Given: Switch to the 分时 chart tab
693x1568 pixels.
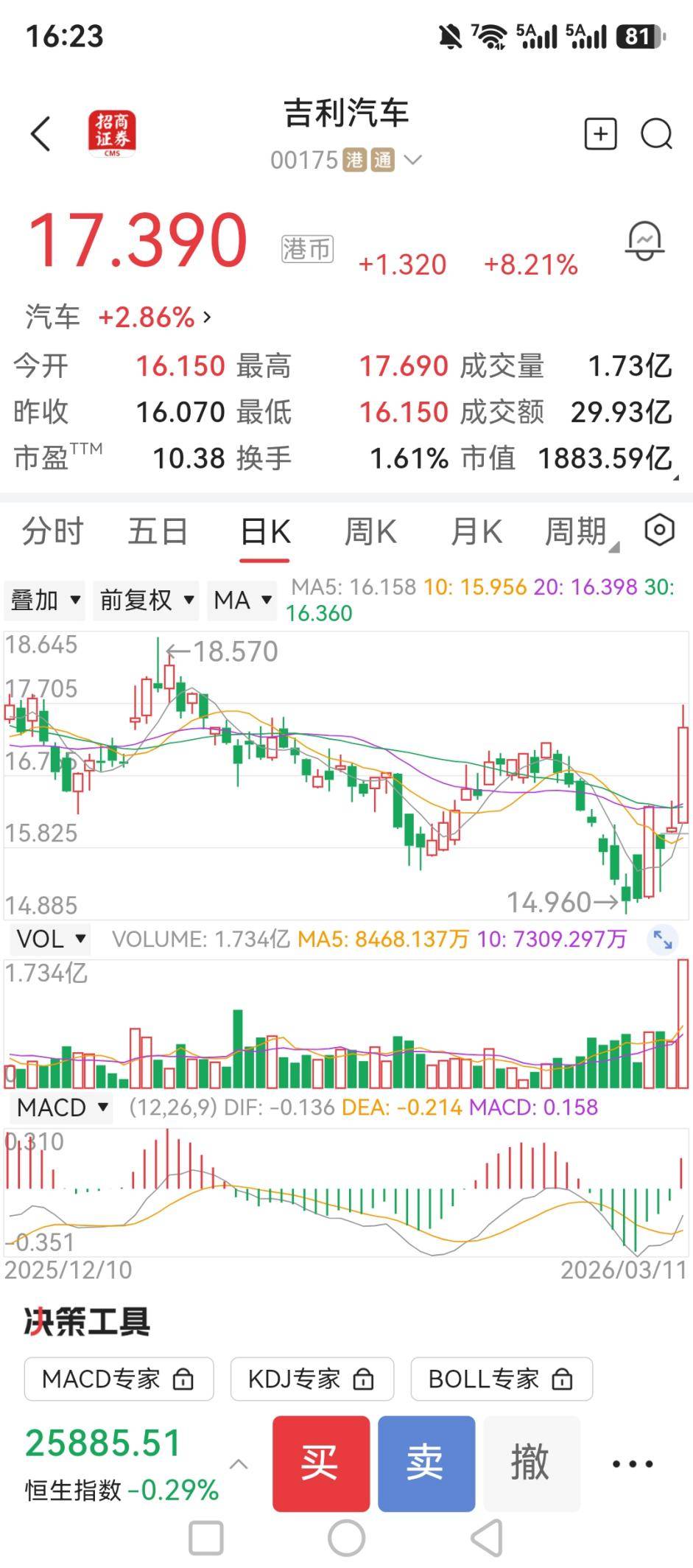Looking at the screenshot, I should pyautogui.click(x=53, y=531).
